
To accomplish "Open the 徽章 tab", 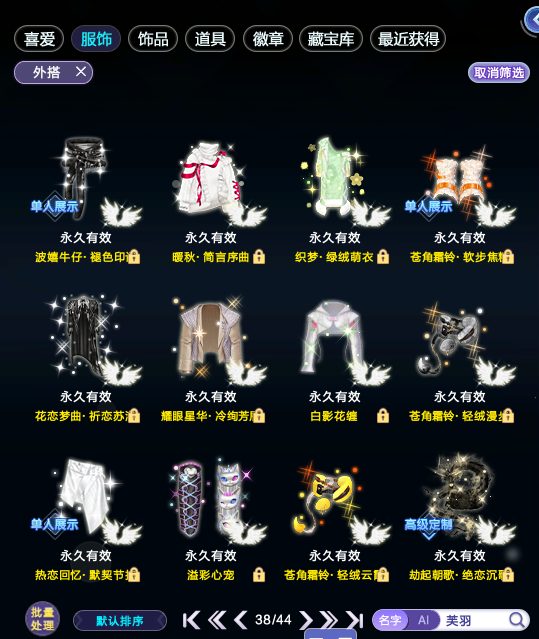I will point(268,39).
